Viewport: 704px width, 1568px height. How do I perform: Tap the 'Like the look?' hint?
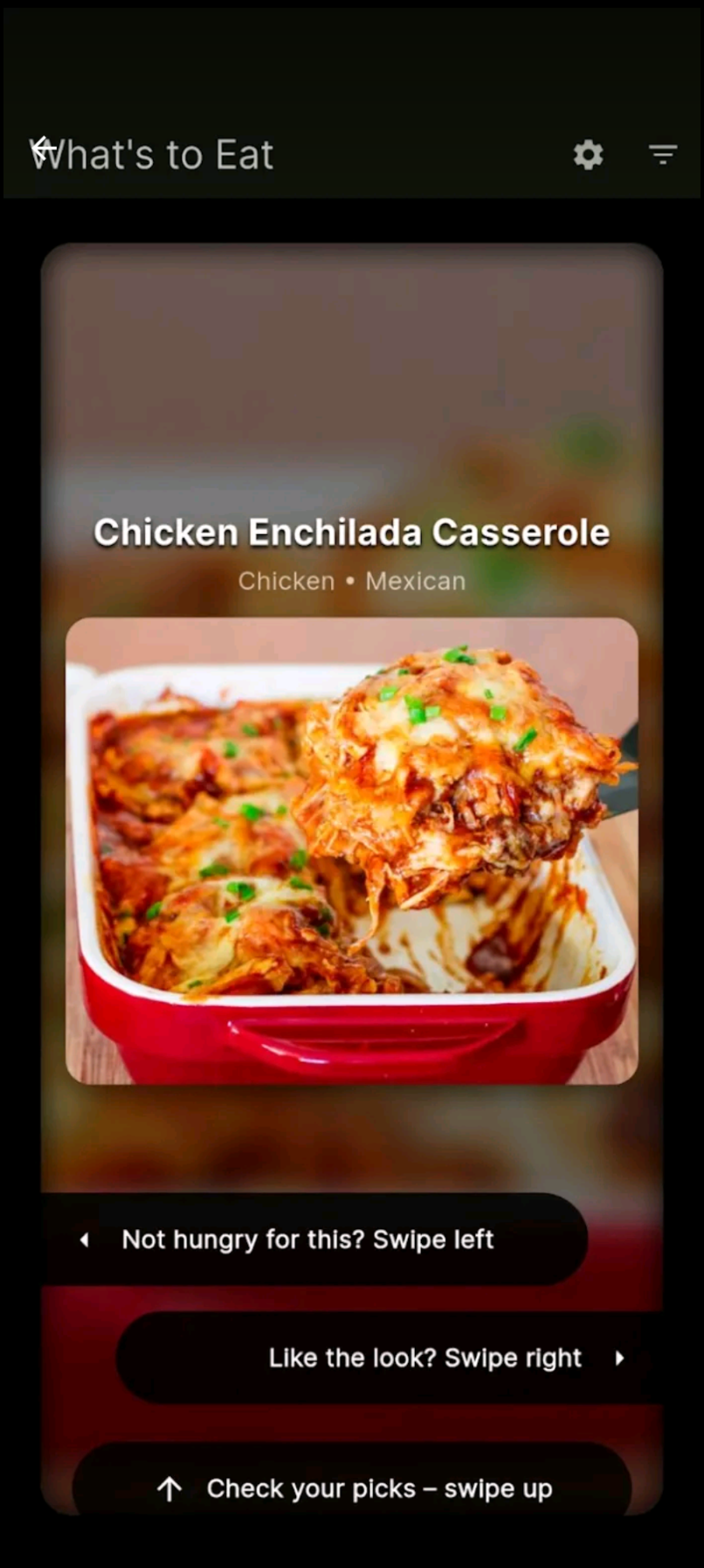[x=424, y=1357]
